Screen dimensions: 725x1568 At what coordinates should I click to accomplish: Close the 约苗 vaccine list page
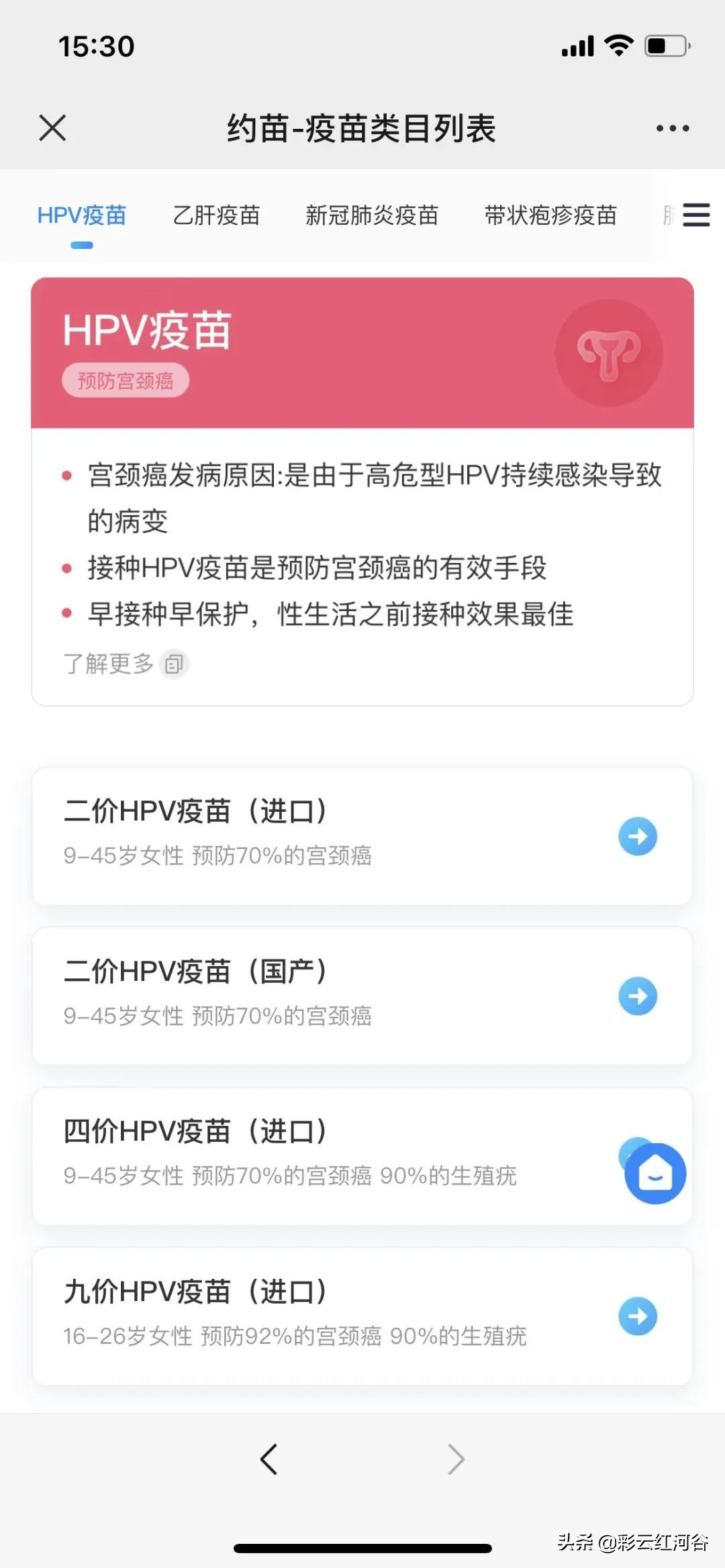click(52, 127)
